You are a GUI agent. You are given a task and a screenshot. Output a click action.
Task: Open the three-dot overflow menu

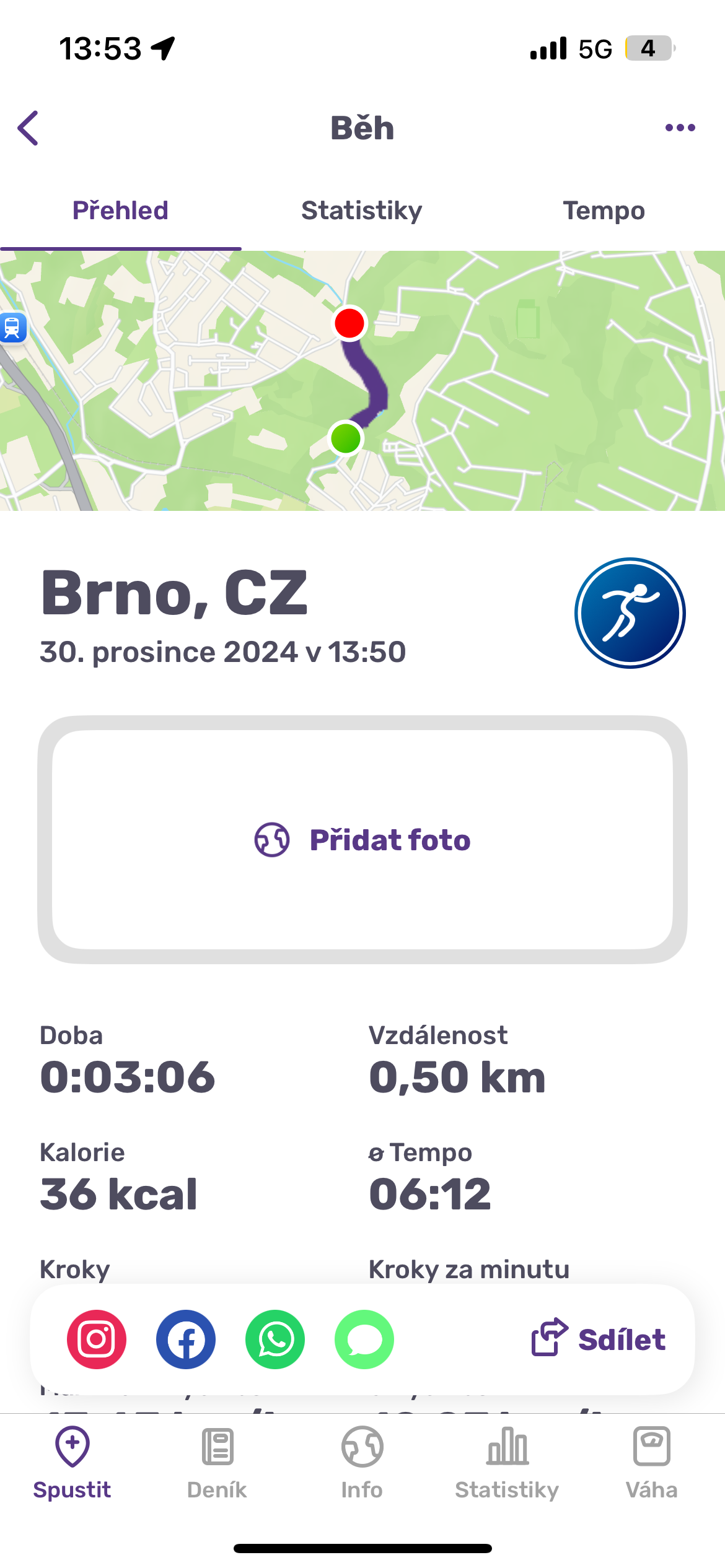pos(680,128)
